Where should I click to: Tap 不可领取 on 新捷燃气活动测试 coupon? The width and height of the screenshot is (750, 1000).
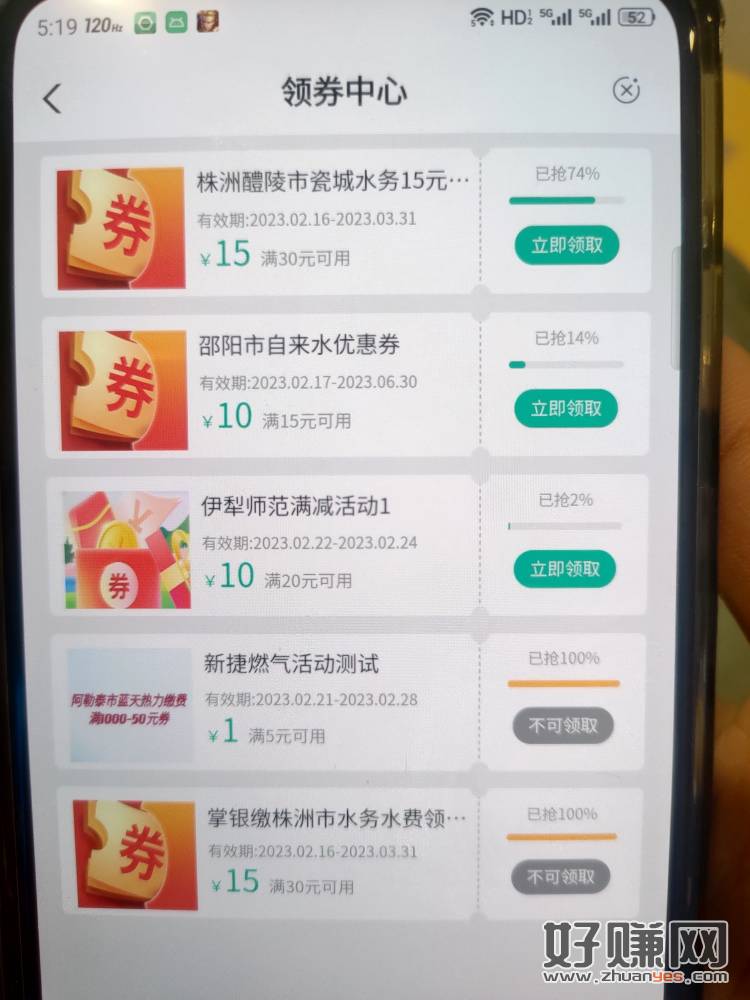point(563,725)
